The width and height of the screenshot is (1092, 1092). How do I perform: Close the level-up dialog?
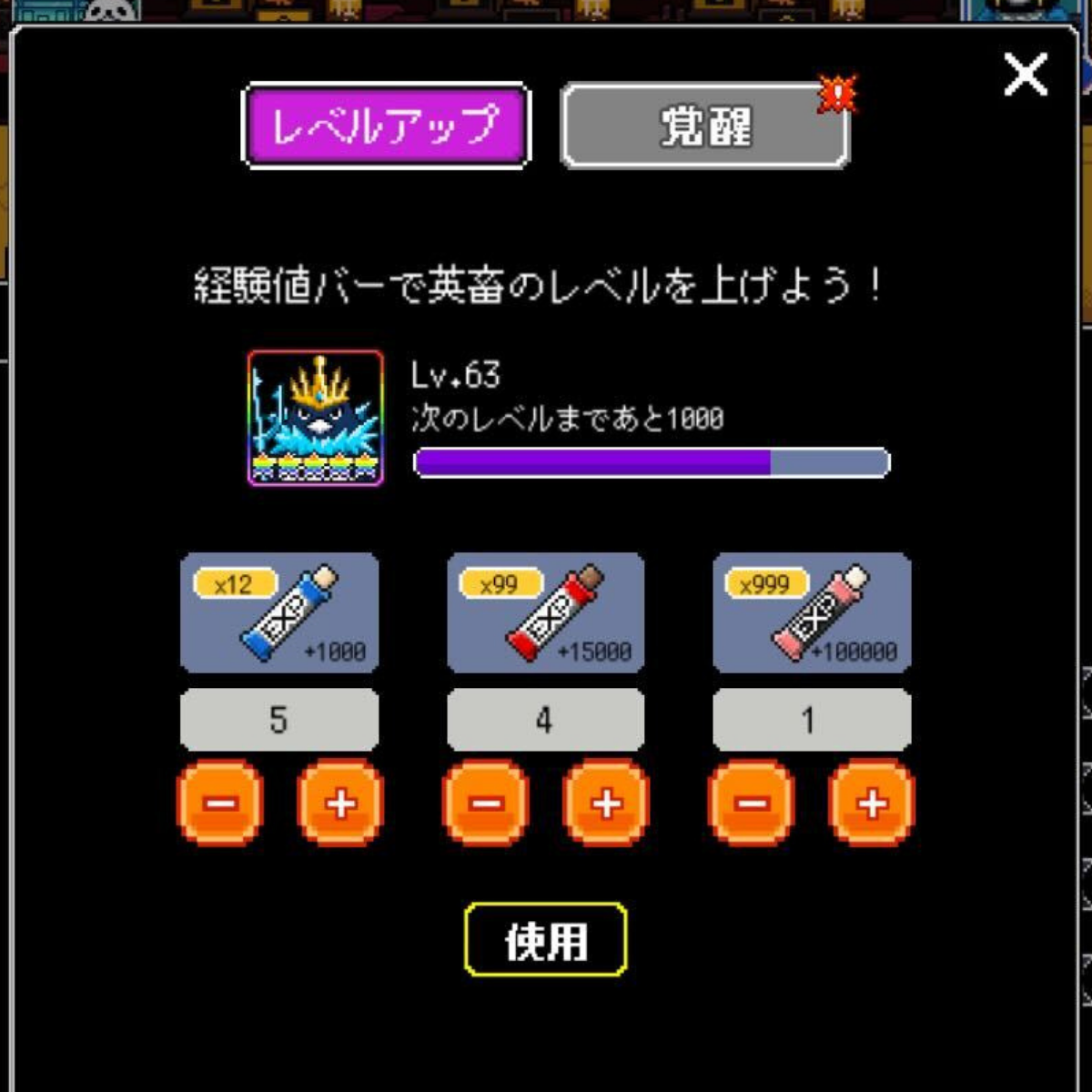coord(1026,75)
